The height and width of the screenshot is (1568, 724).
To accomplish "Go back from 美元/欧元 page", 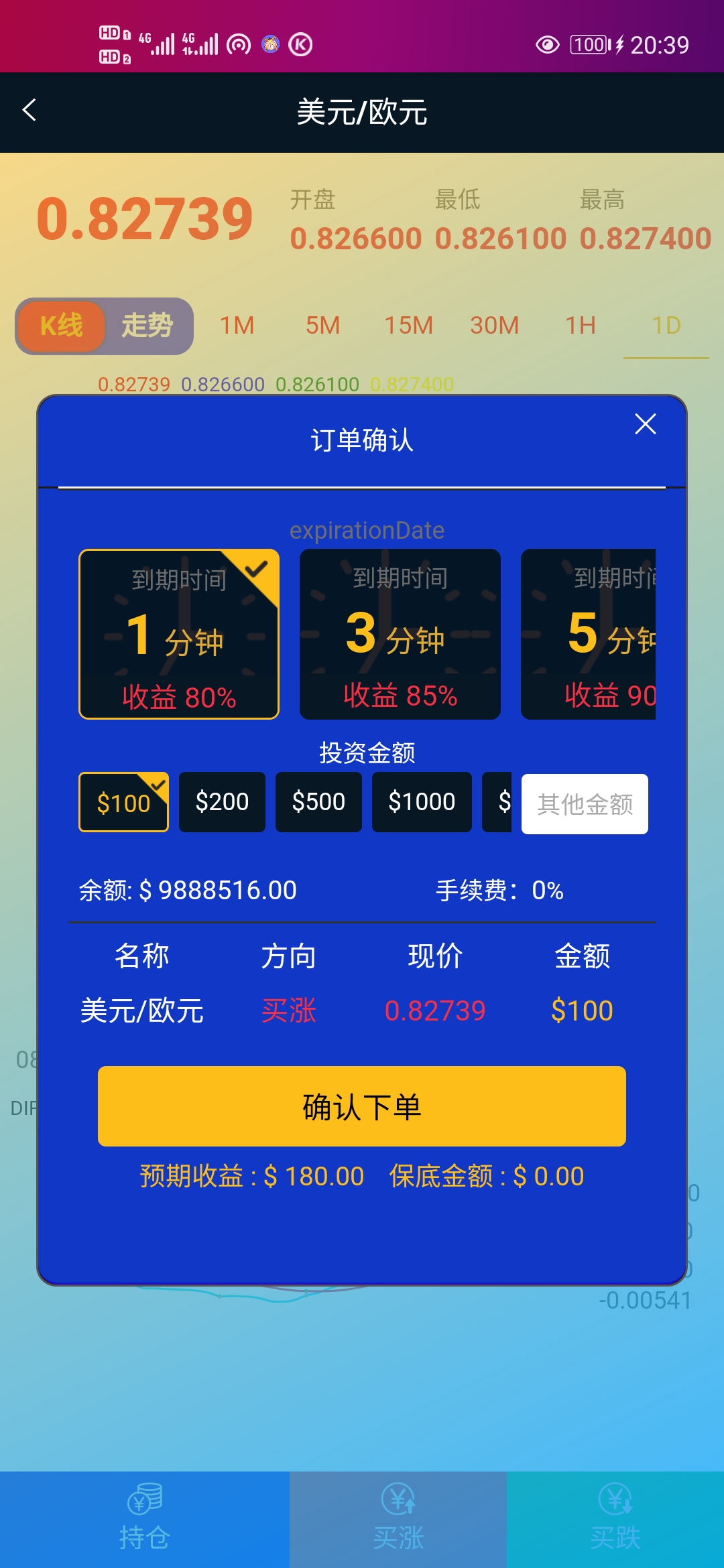I will pyautogui.click(x=29, y=111).
